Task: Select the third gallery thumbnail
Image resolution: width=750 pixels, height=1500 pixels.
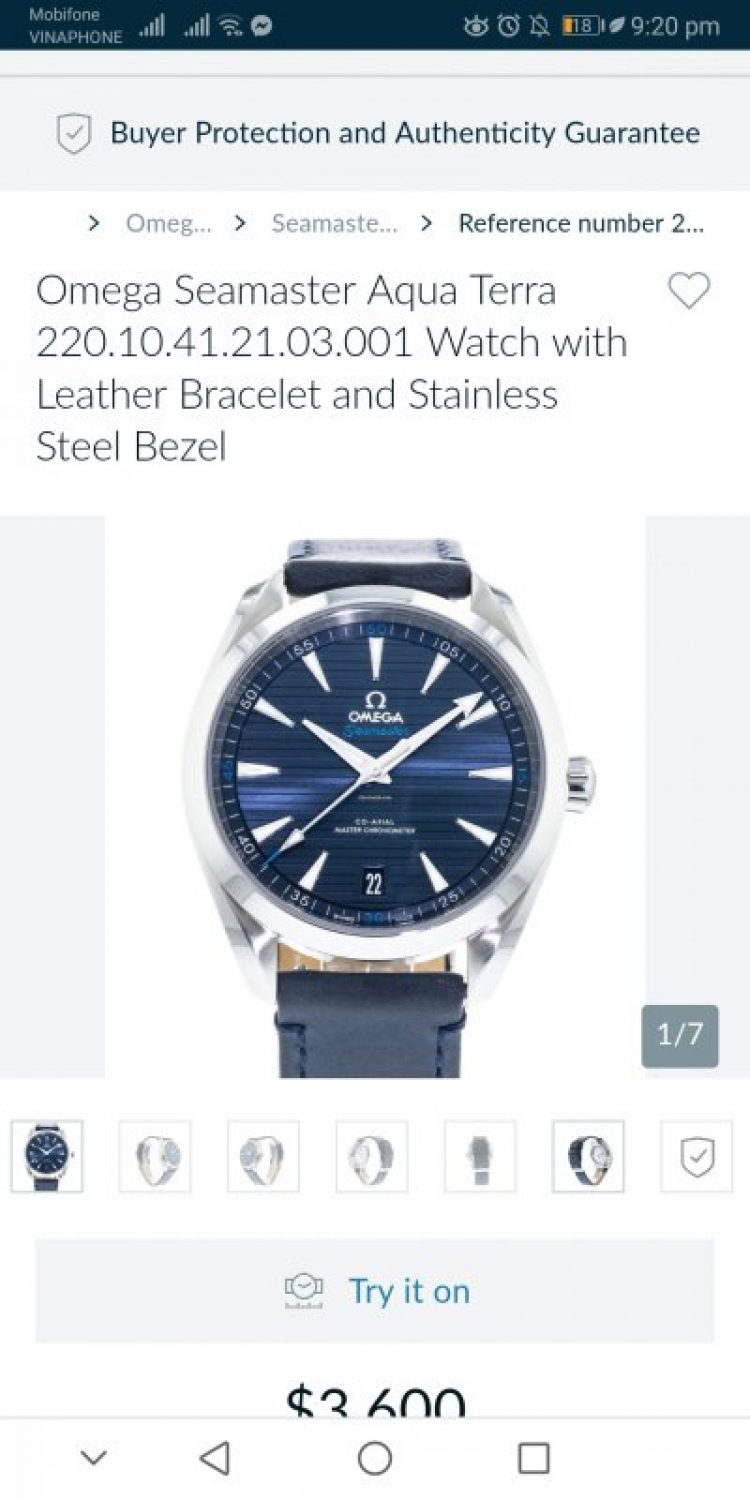Action: pyautogui.click(x=263, y=1157)
